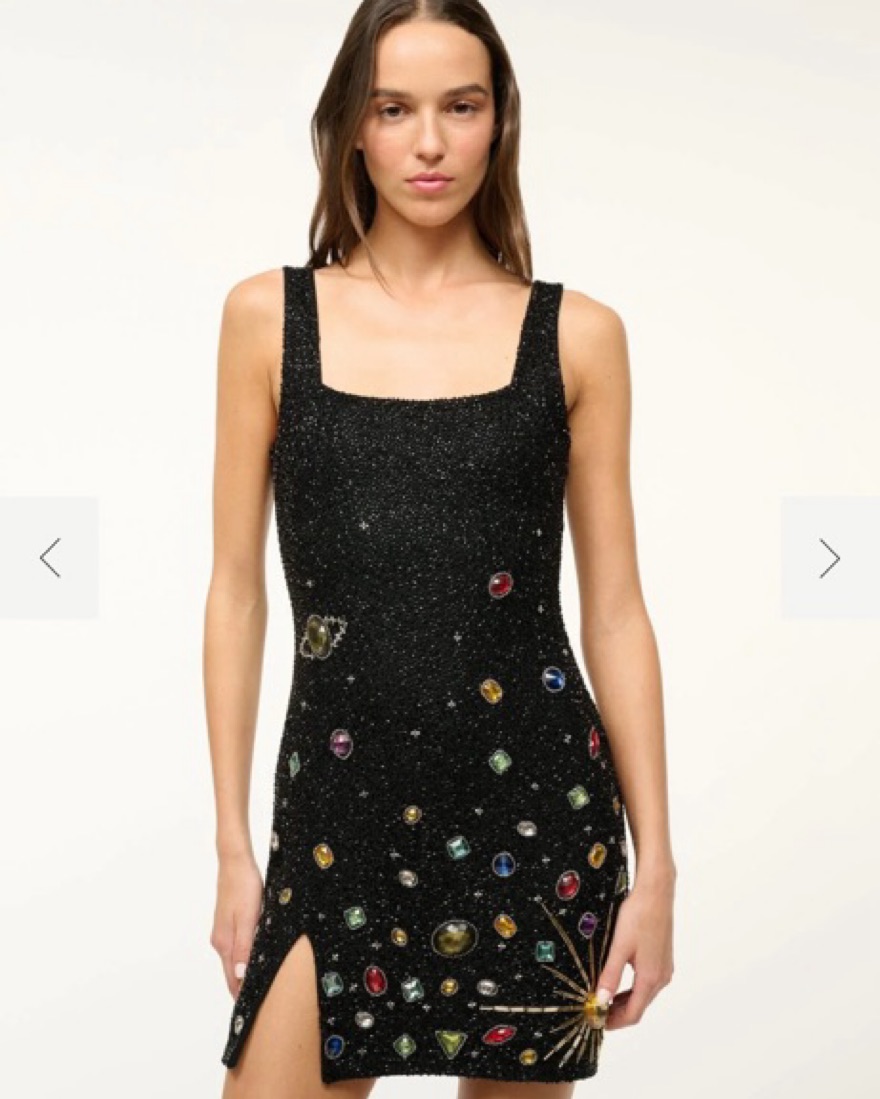The height and width of the screenshot is (1099, 880).
Task: Go to the next product photo
Action: [829, 558]
